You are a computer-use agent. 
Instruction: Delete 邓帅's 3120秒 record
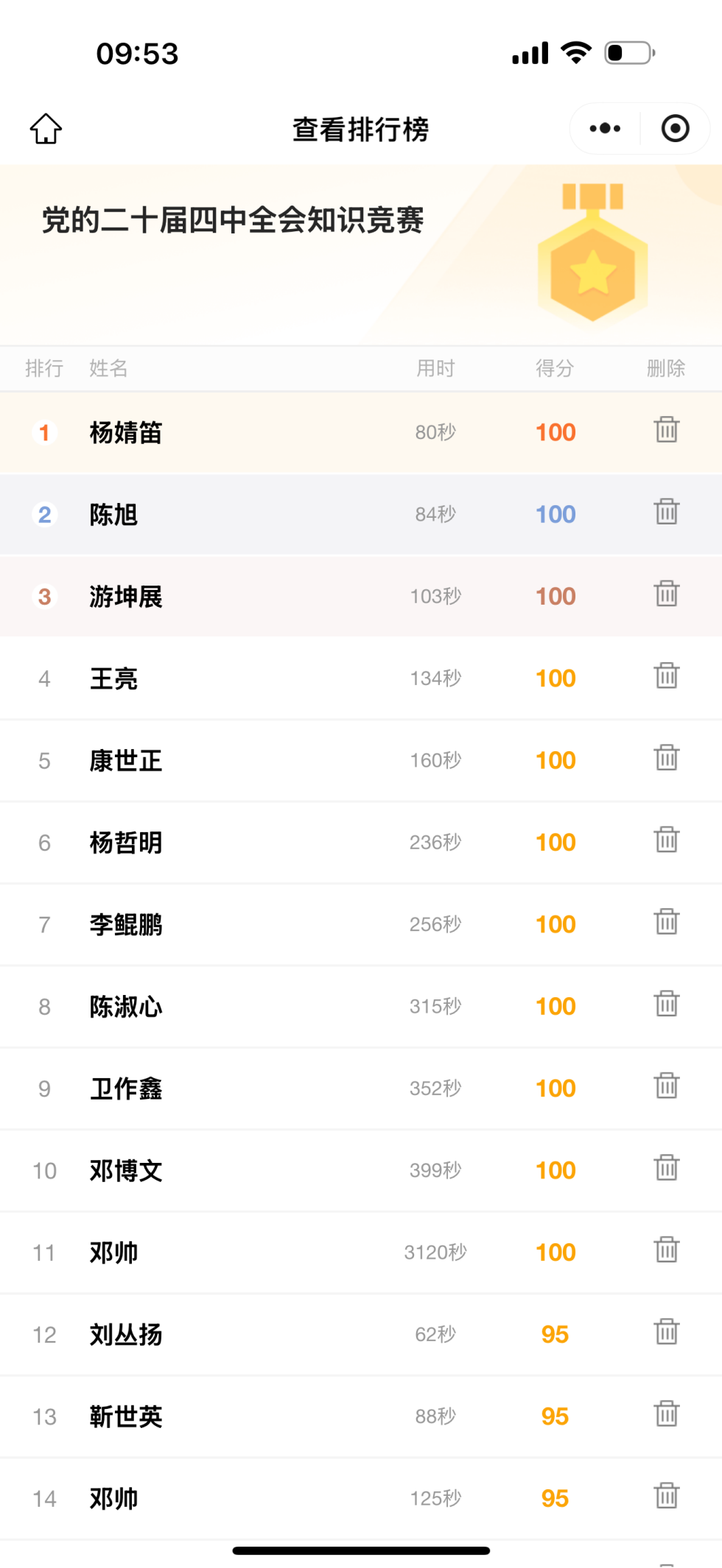pos(666,1250)
